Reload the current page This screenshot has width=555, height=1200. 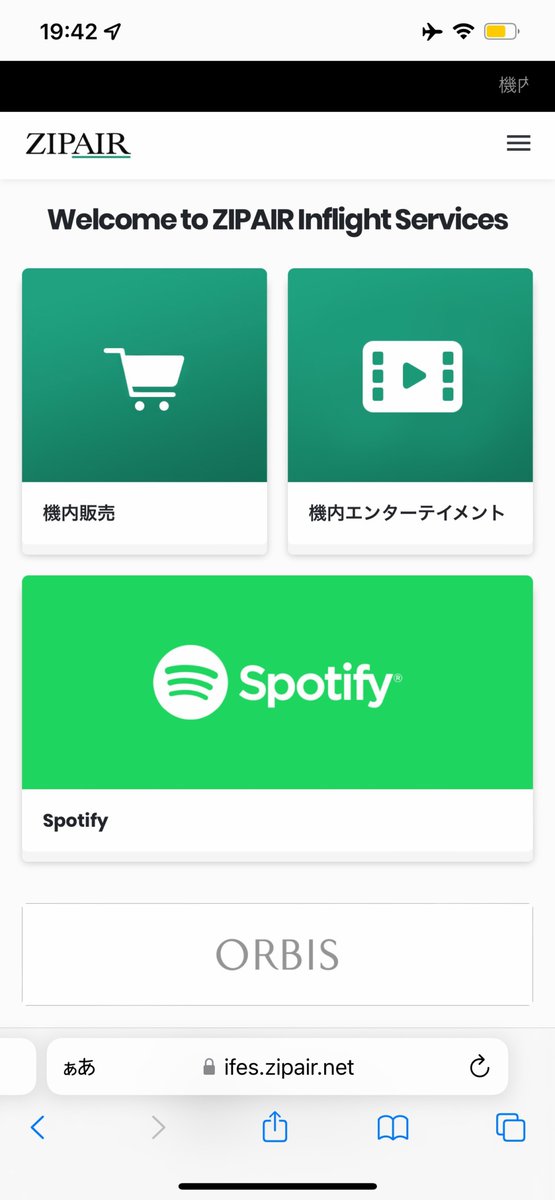click(479, 1066)
